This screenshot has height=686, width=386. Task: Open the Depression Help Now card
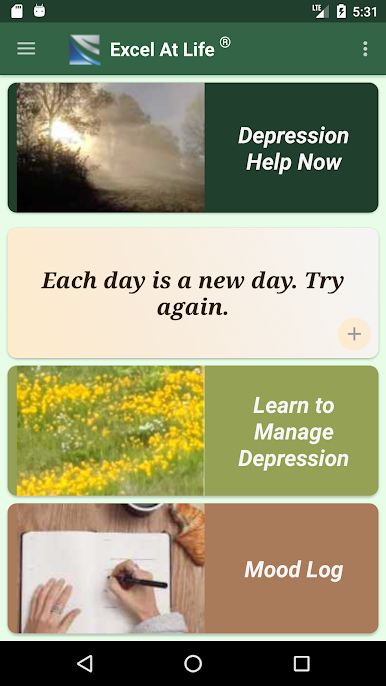[193, 148]
